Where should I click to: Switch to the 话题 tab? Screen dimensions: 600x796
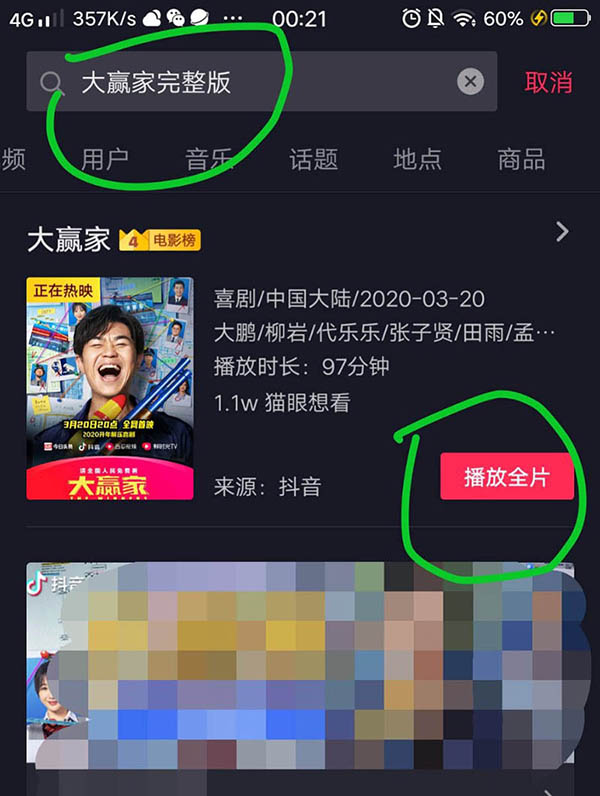pyautogui.click(x=313, y=159)
